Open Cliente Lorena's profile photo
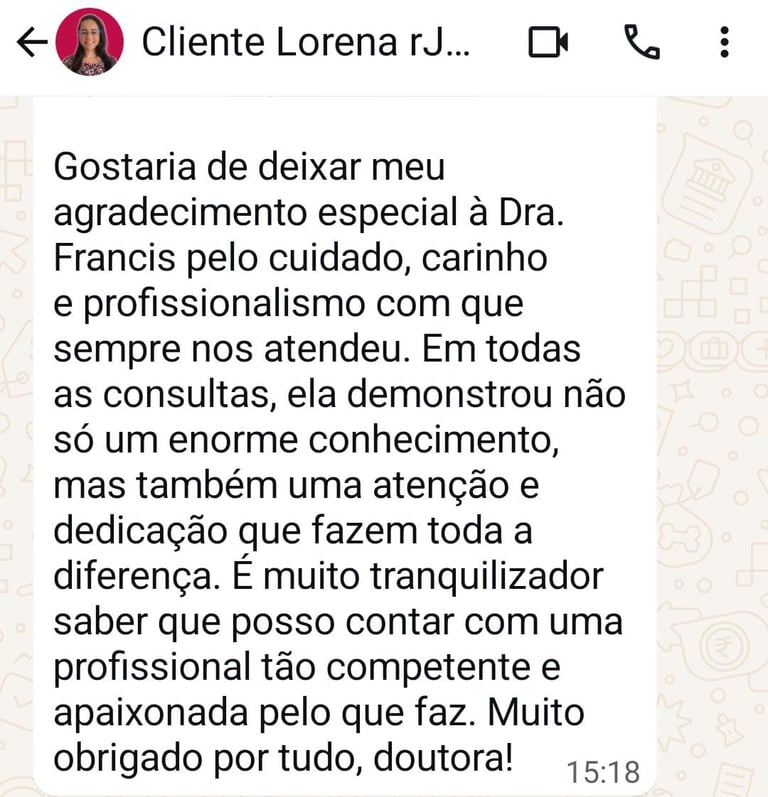The image size is (768, 797). 92,43
